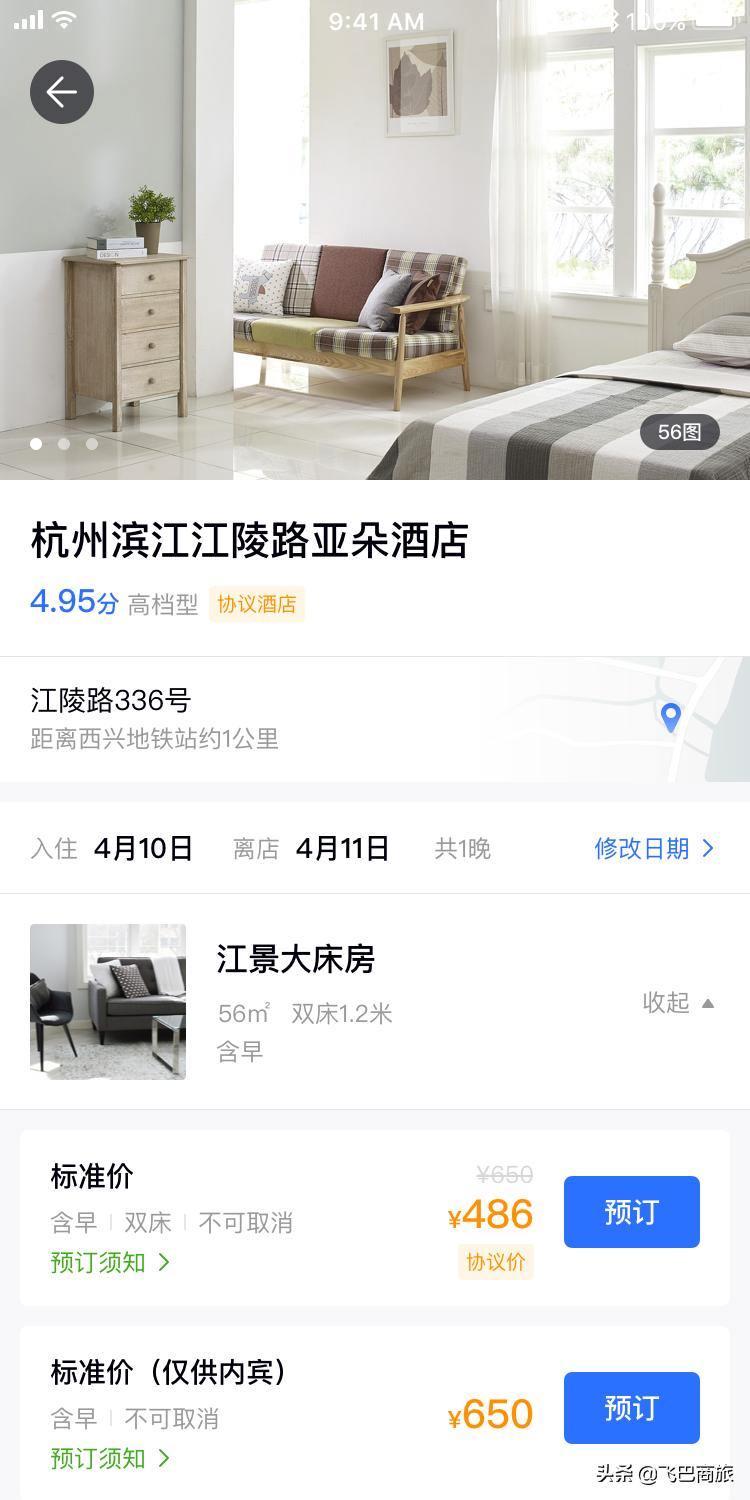The image size is (750, 1500).
Task: Open the photo gallery via the 56图 badge
Action: (x=679, y=432)
